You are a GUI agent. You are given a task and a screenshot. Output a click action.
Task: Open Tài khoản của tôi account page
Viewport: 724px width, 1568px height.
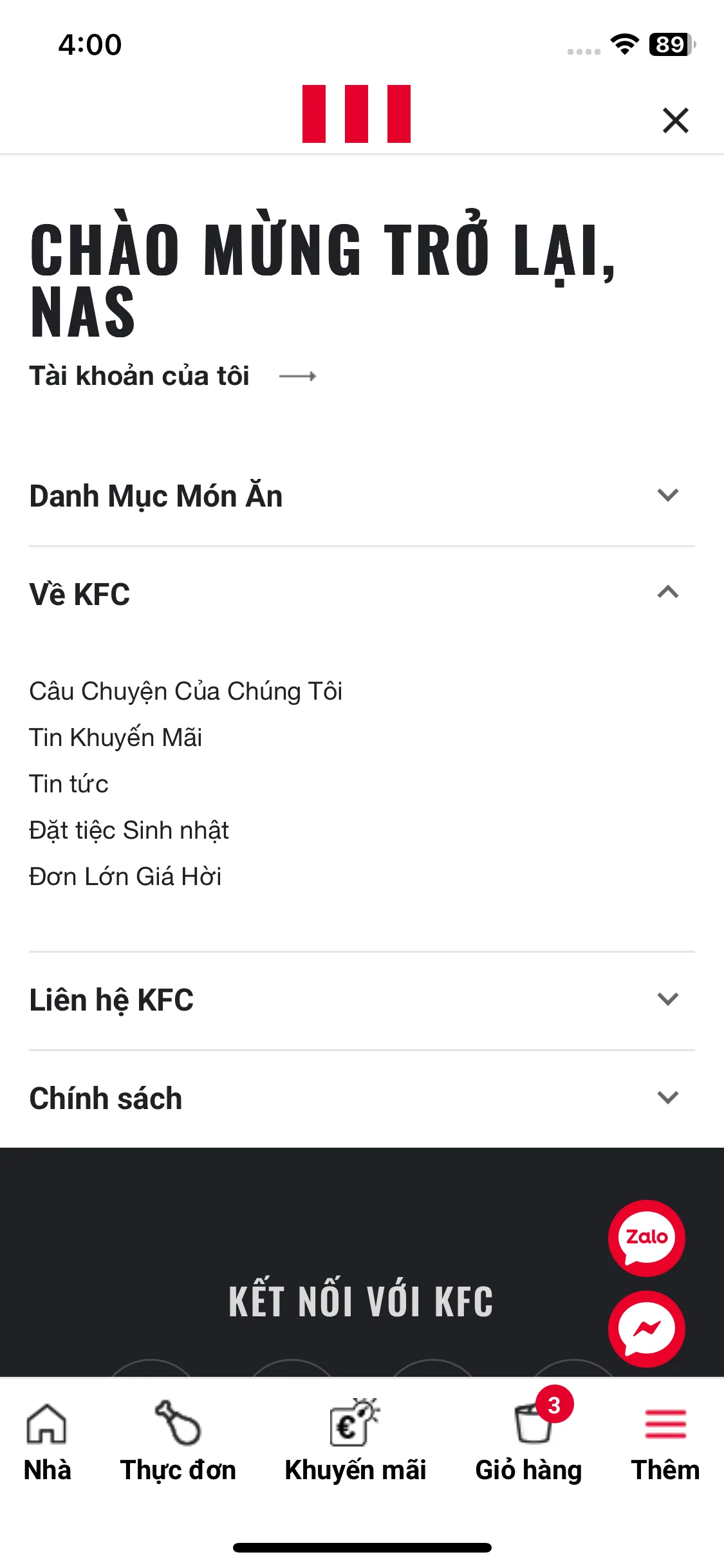coord(172,376)
